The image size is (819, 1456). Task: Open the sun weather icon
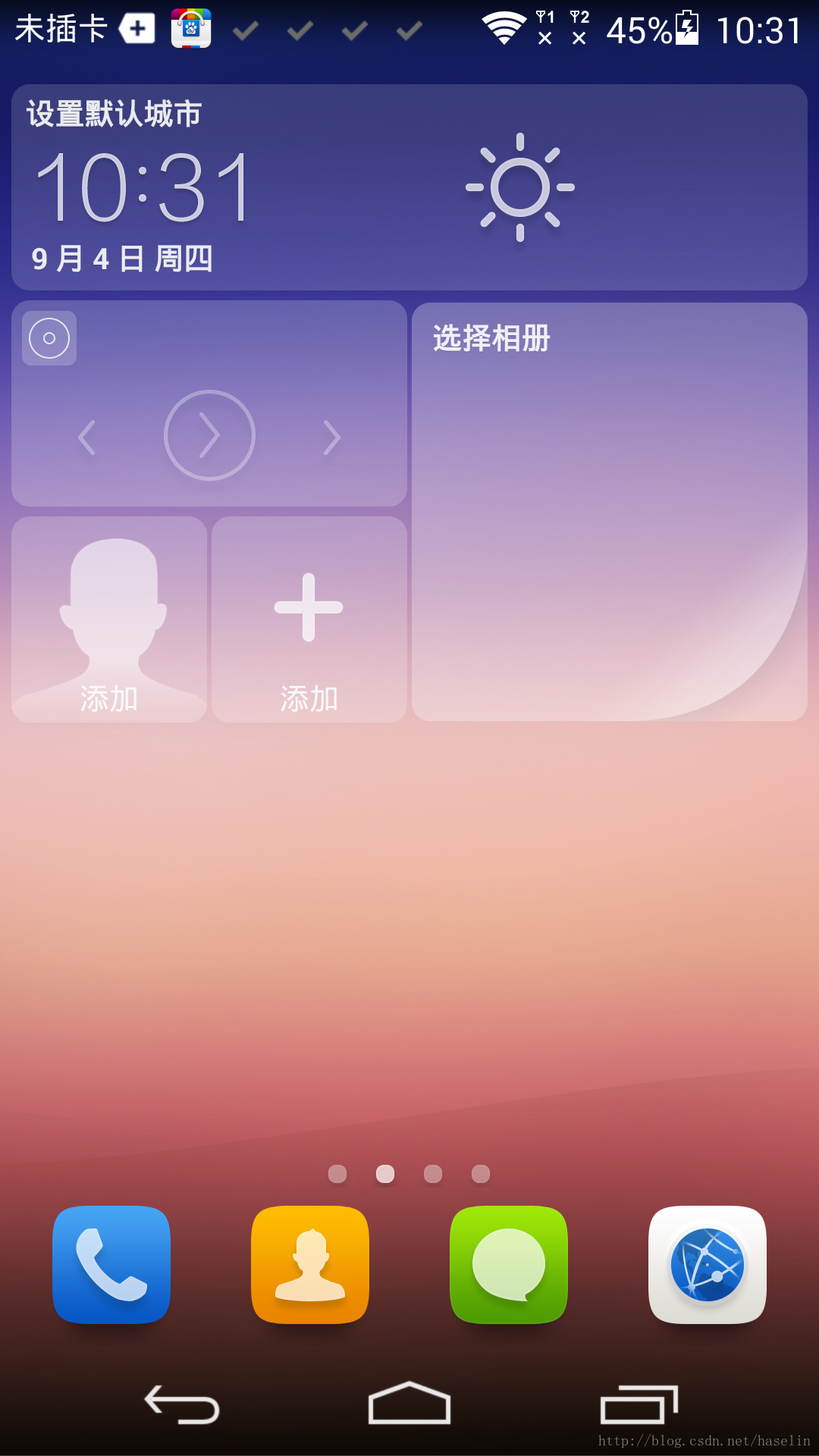[520, 187]
